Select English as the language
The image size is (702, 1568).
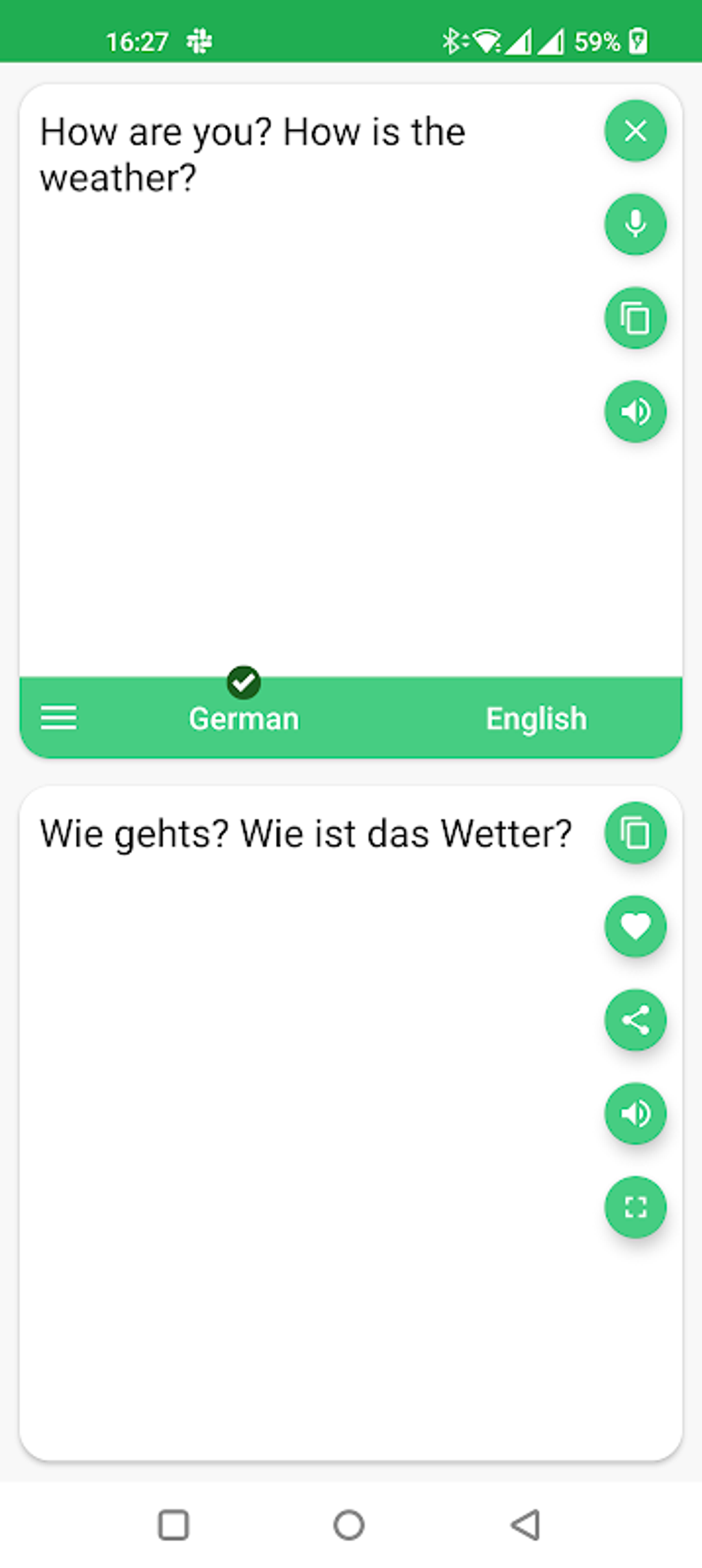[536, 718]
